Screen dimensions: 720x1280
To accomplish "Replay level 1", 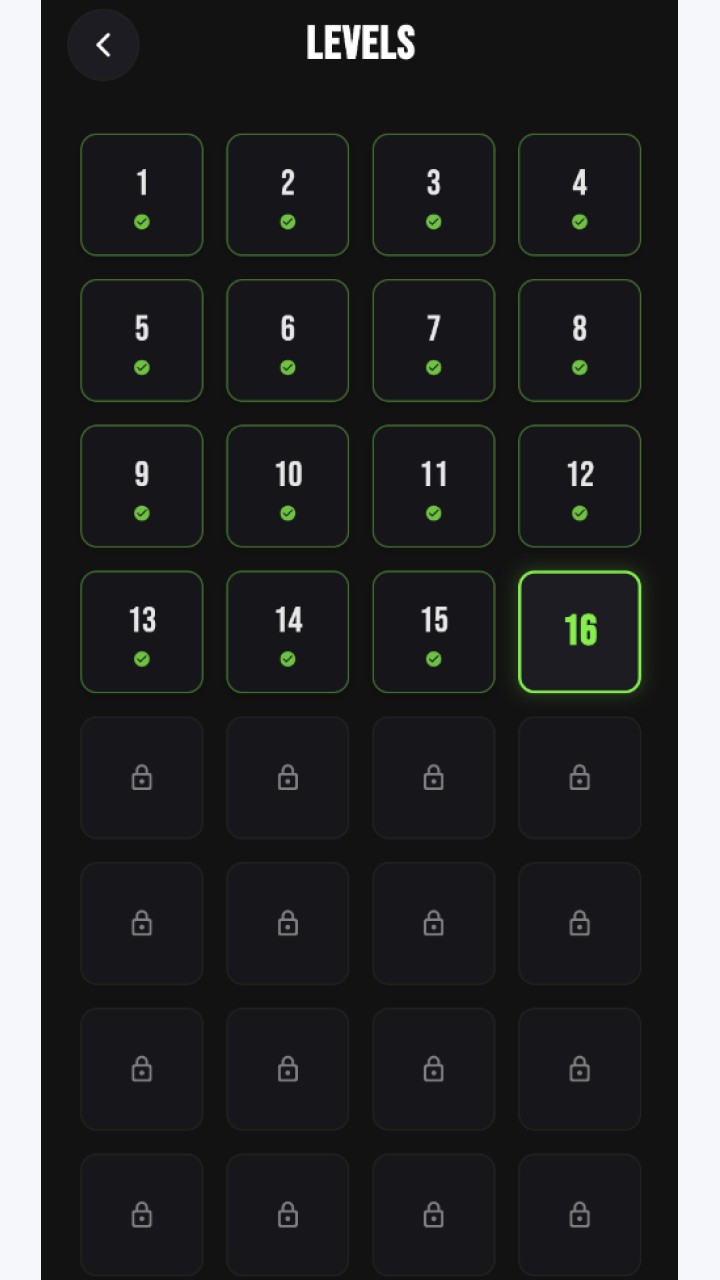I will tap(142, 195).
